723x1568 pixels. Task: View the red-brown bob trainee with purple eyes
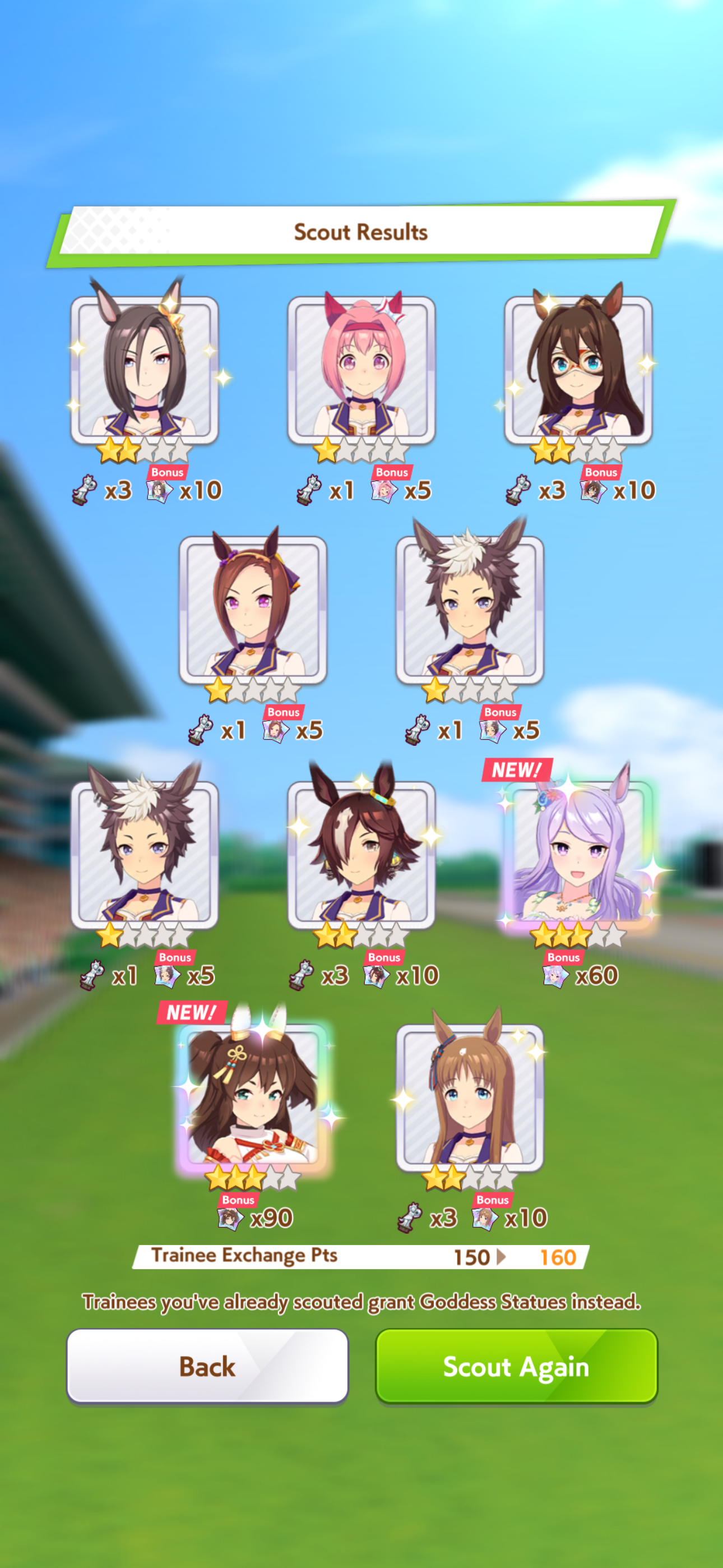coord(253,611)
